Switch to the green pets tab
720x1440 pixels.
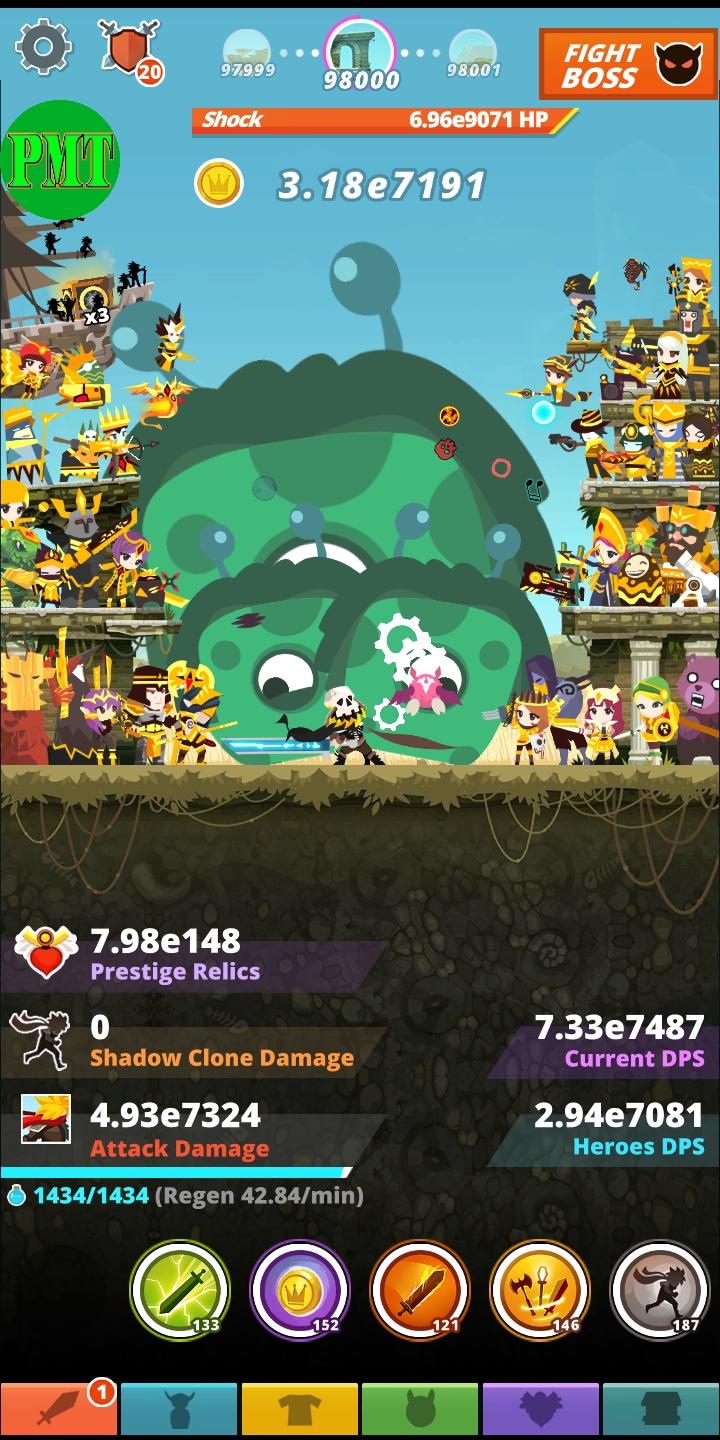pyautogui.click(x=420, y=1410)
